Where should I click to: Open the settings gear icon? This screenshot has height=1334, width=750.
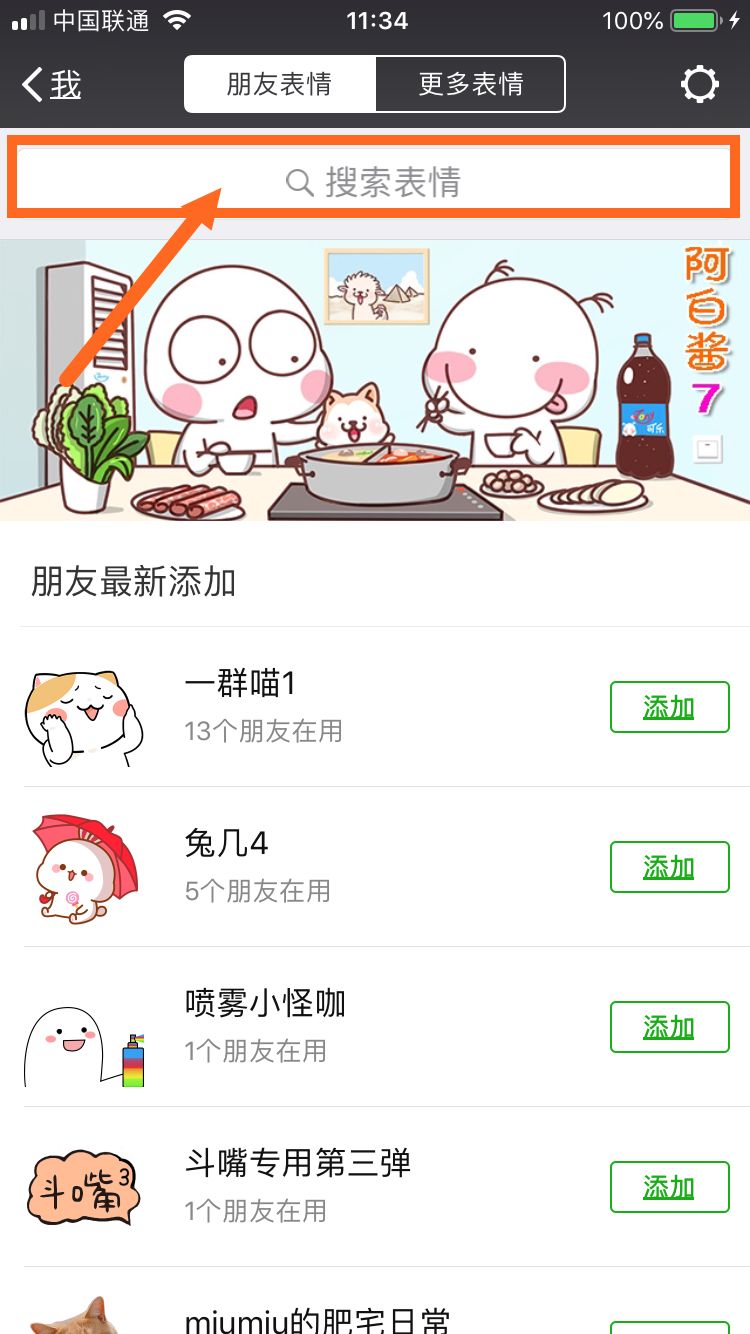700,84
